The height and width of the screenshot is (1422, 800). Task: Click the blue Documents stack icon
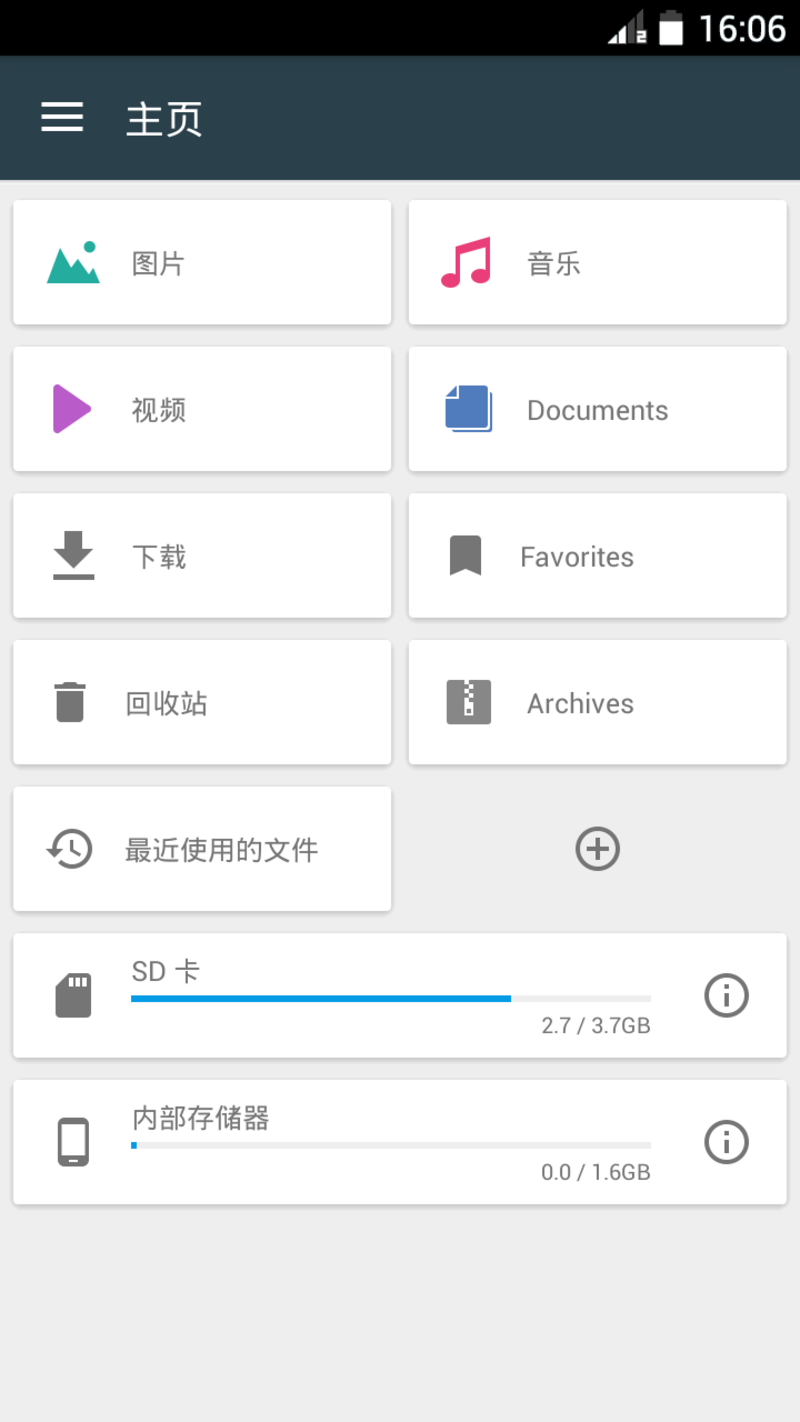coord(466,409)
